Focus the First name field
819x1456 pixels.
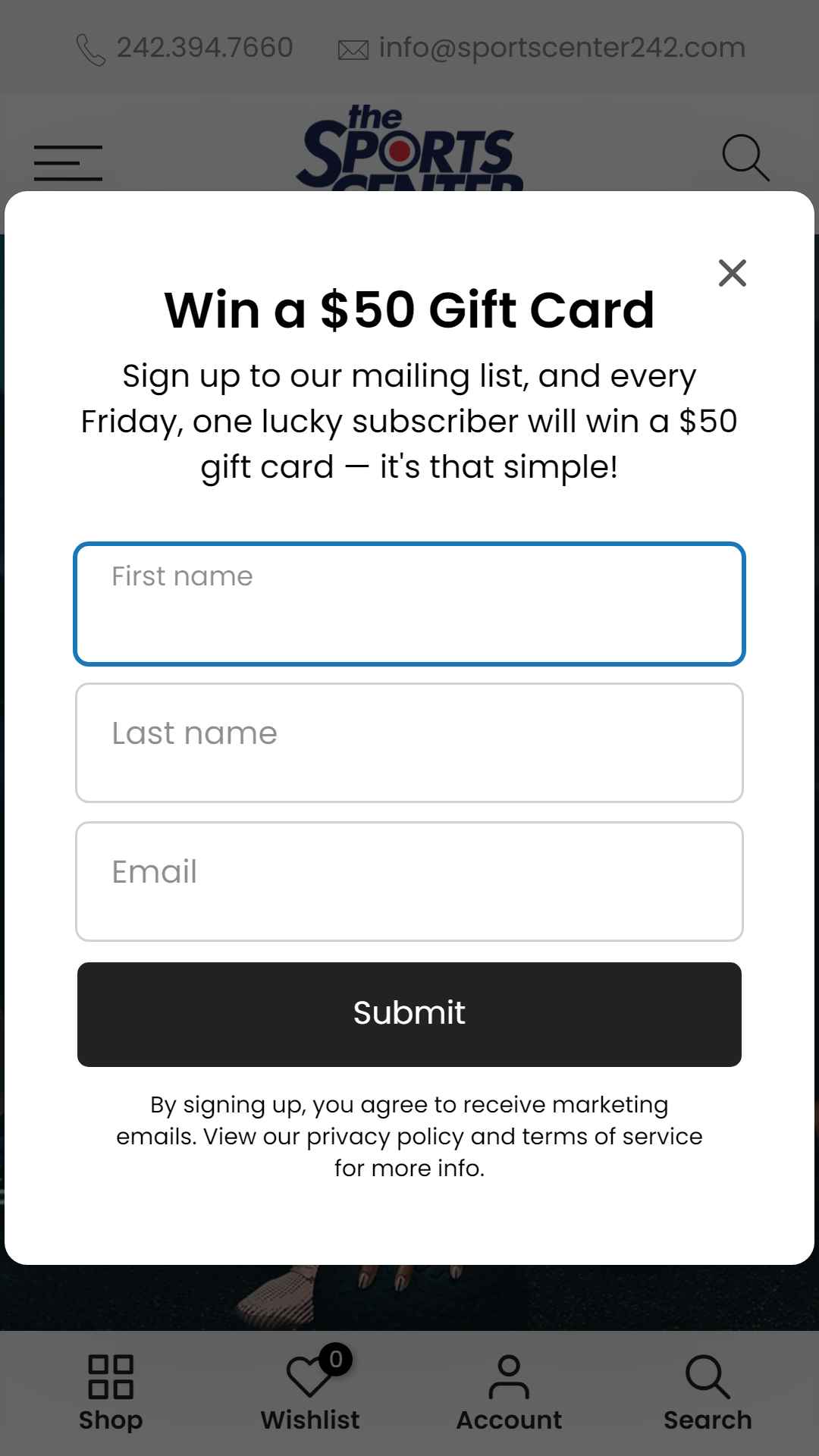click(x=409, y=604)
